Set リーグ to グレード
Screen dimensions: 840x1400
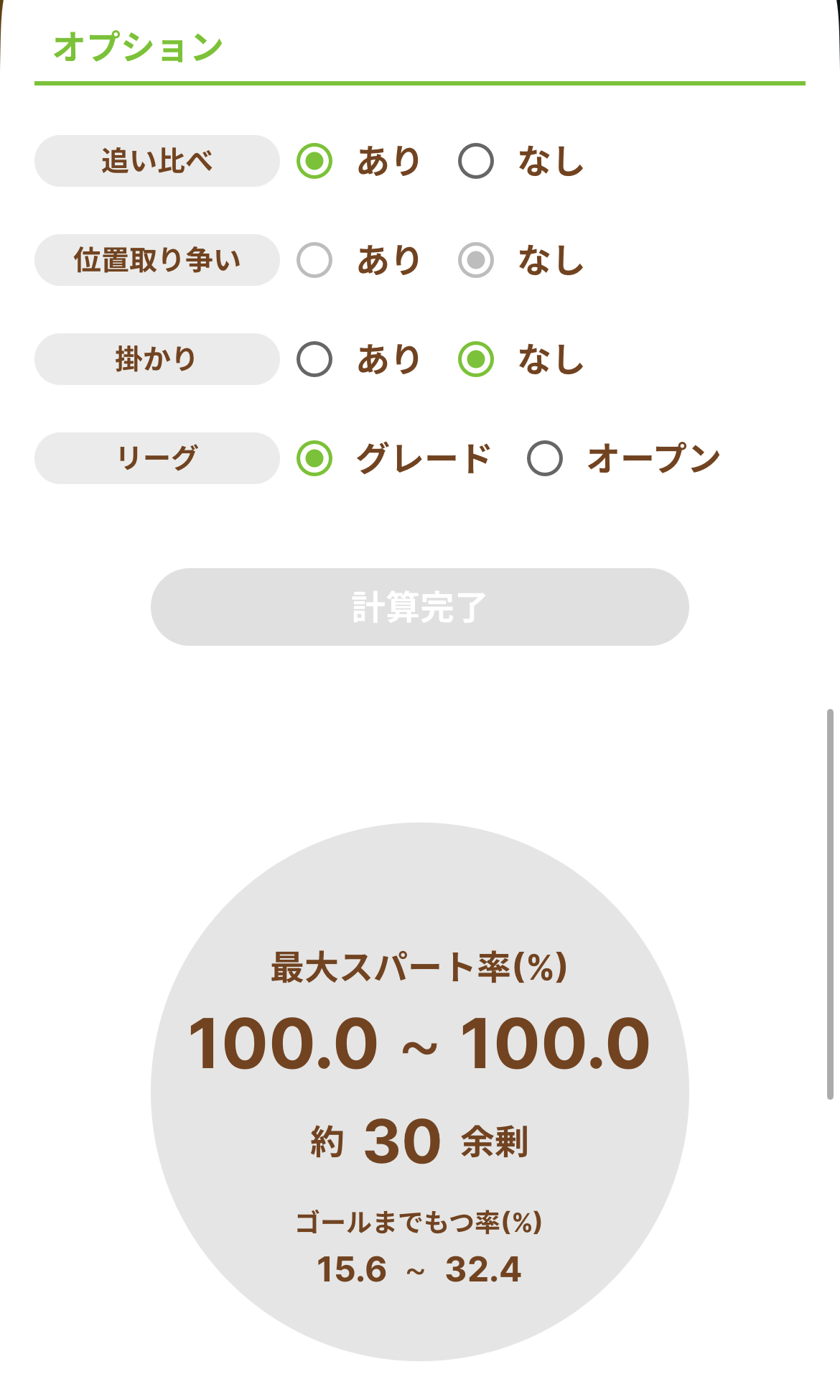(x=314, y=458)
